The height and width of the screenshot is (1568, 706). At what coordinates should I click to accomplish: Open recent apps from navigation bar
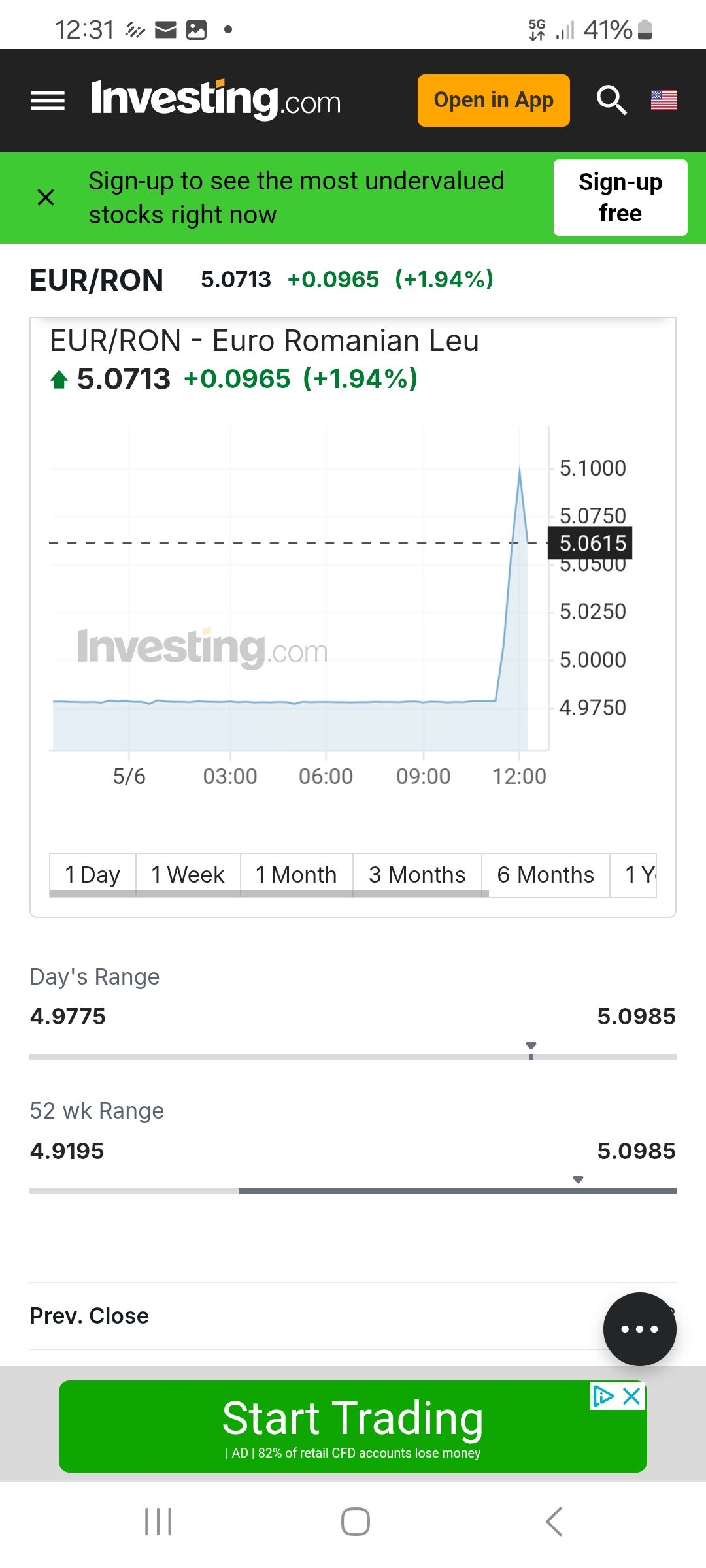(158, 1522)
